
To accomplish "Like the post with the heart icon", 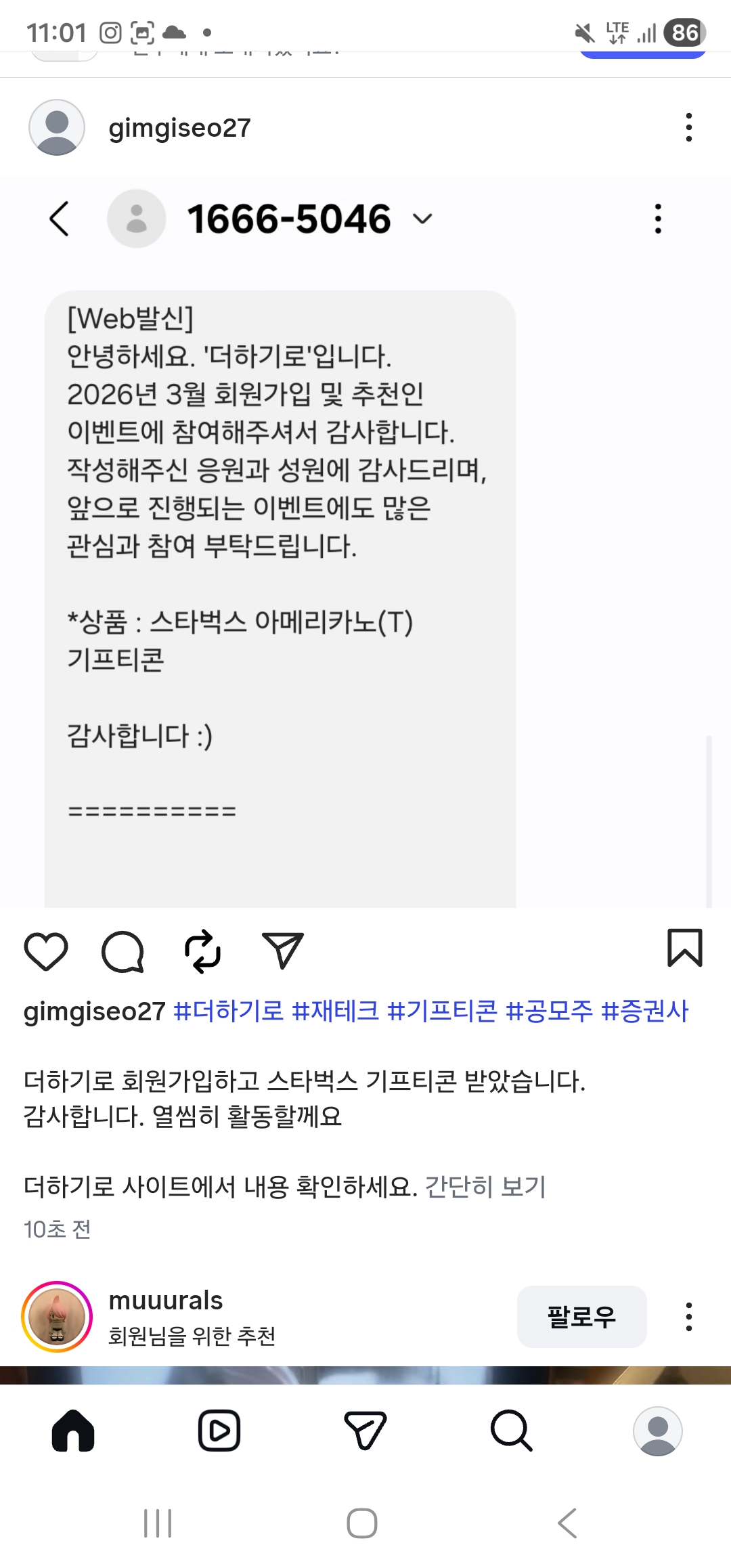I will point(44,952).
